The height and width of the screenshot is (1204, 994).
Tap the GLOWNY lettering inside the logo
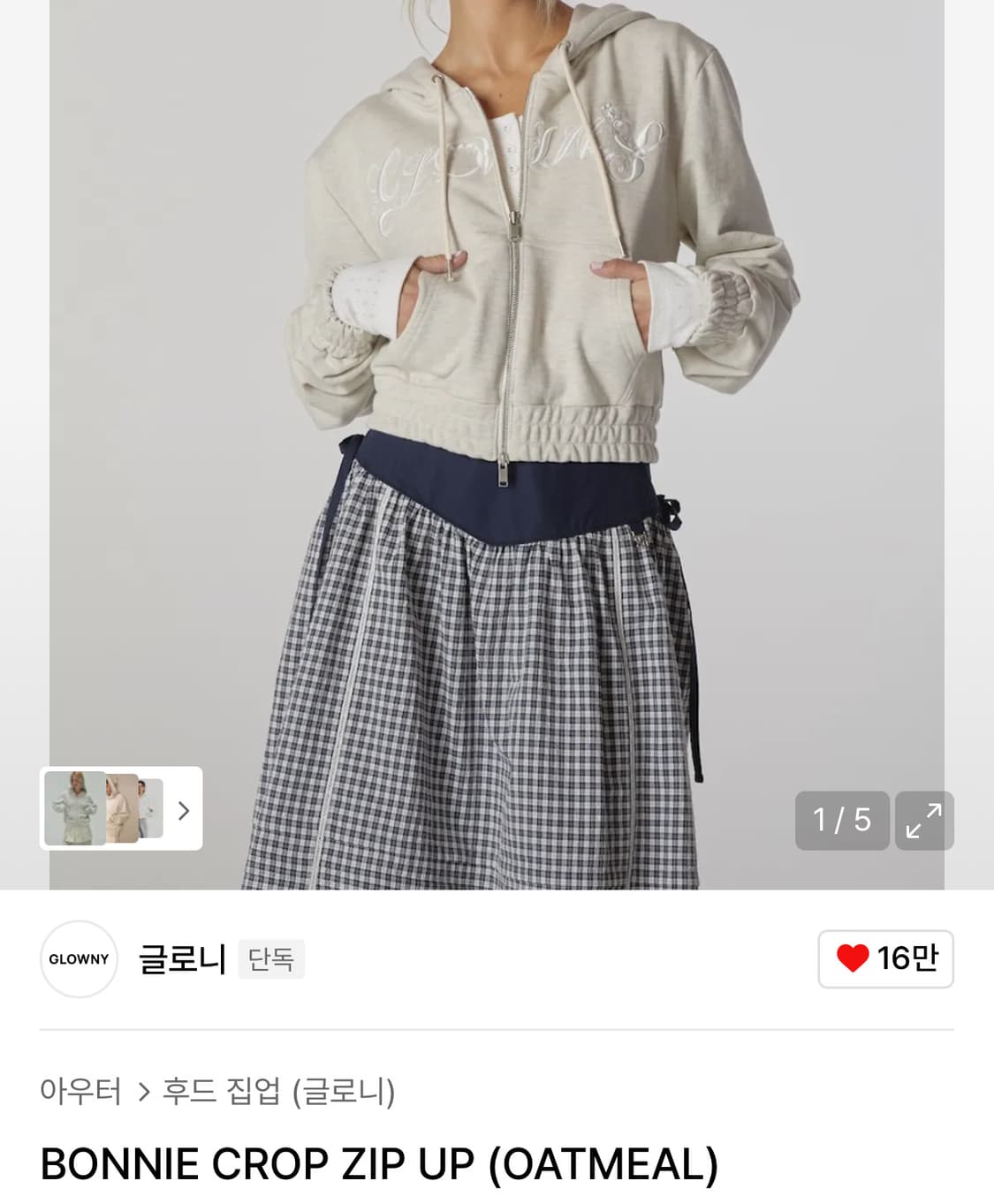[x=79, y=959]
